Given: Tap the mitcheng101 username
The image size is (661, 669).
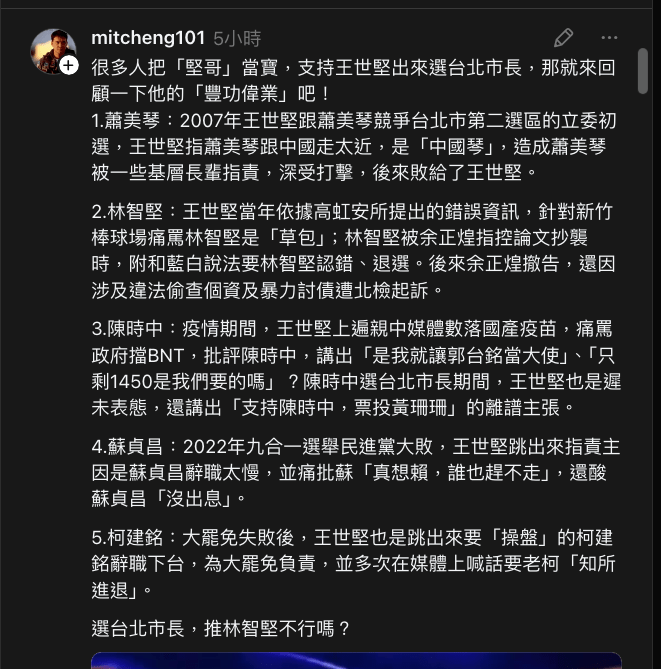Looking at the screenshot, I should (x=146, y=38).
